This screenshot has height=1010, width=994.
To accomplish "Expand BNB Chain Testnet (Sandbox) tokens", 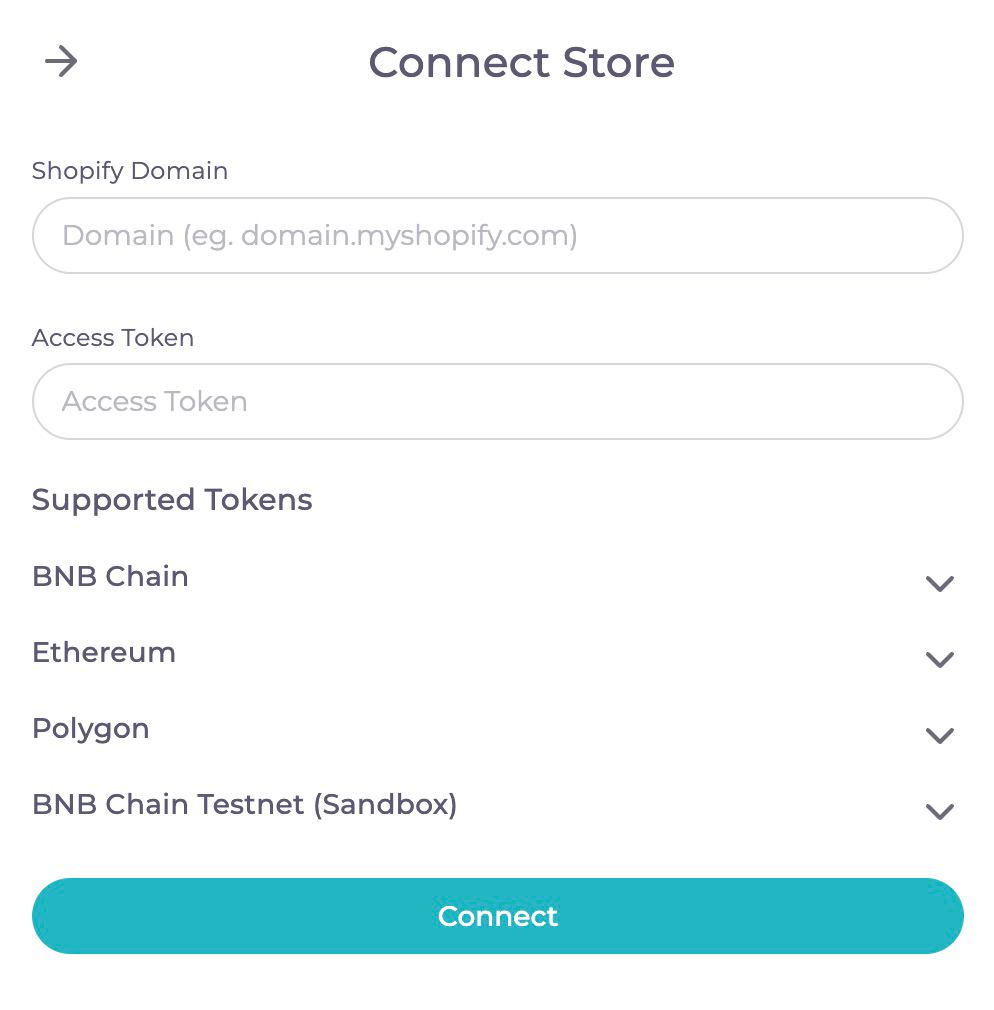I will [x=939, y=811].
